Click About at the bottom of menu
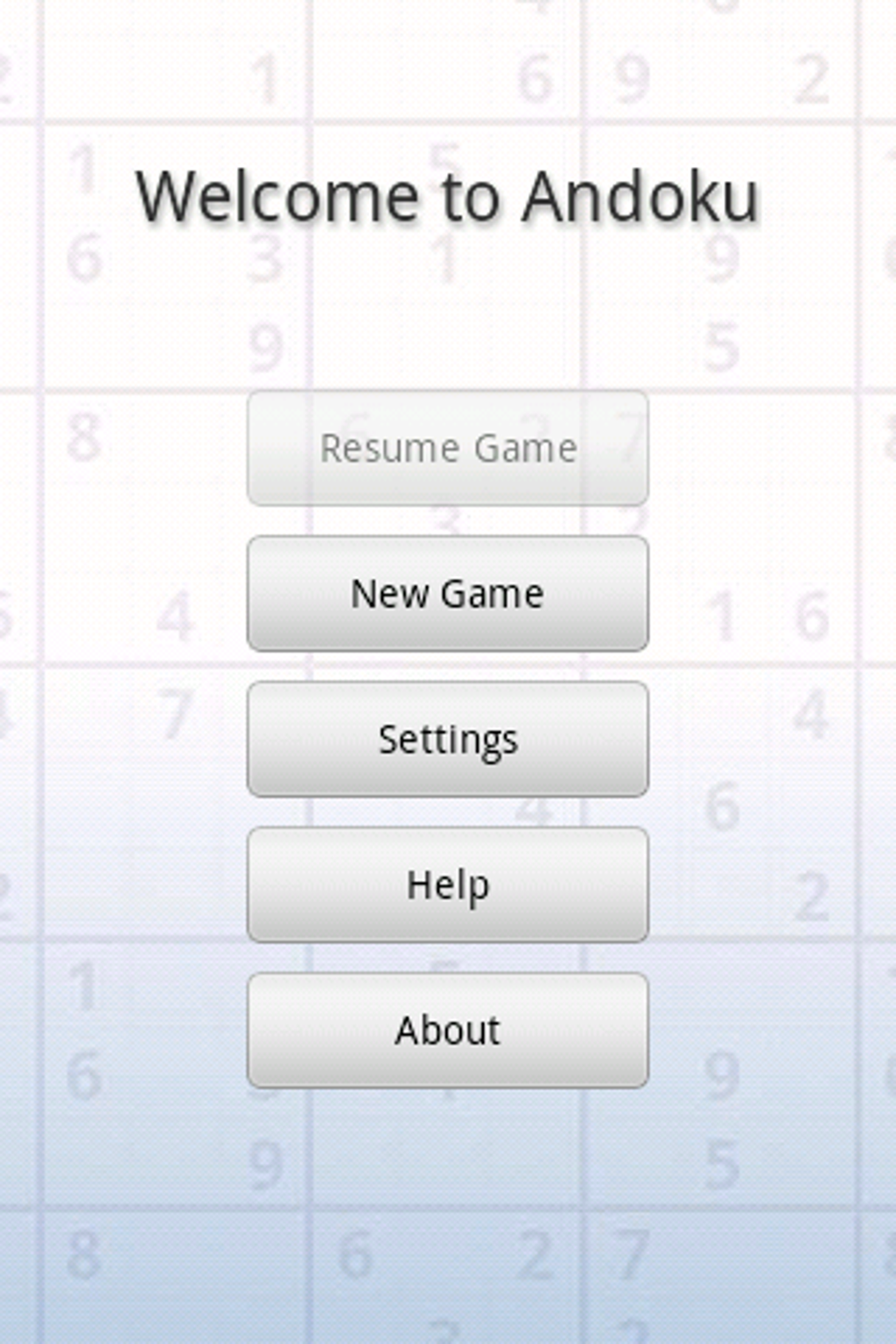Screen dimensions: 896x1344 [447, 1030]
